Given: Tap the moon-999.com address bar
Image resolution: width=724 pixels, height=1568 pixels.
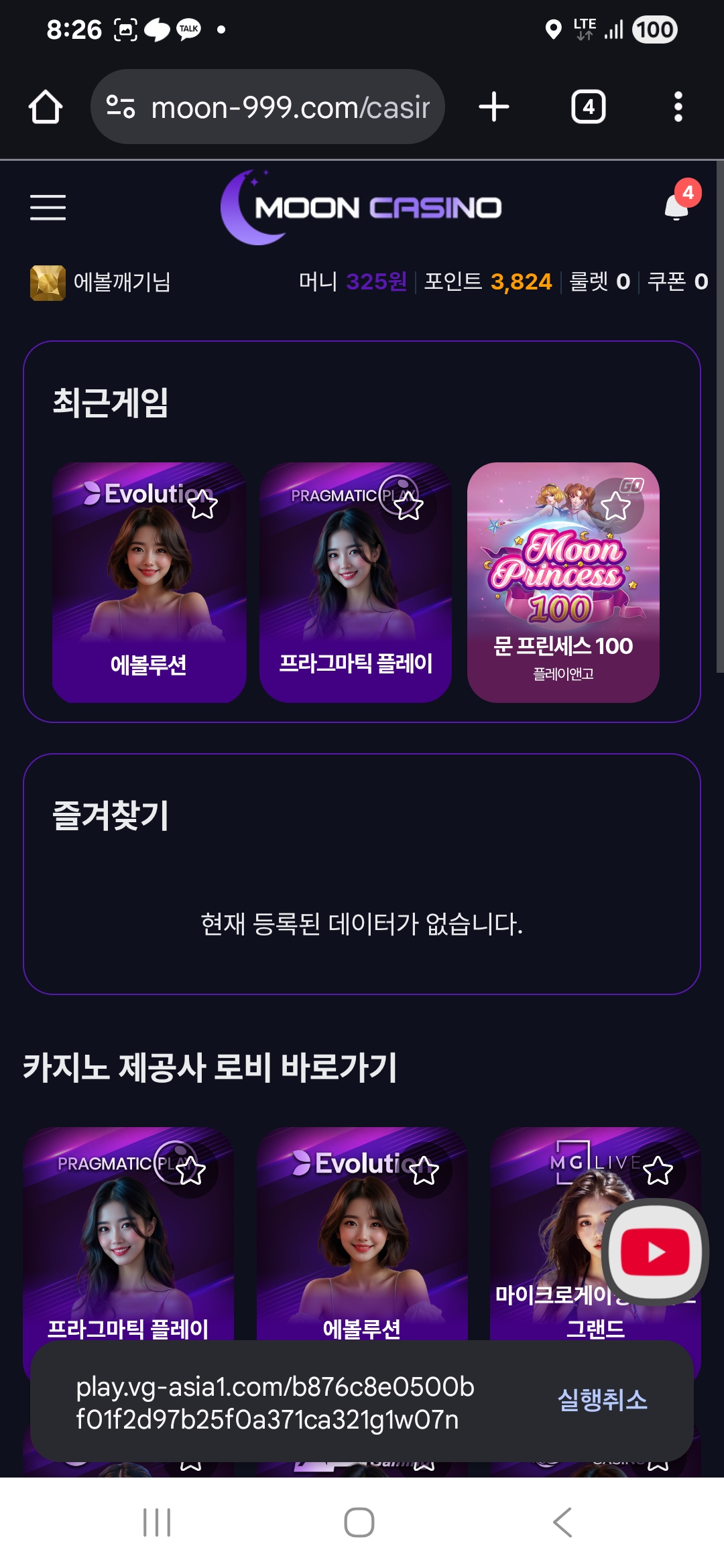Looking at the screenshot, I should point(268,107).
